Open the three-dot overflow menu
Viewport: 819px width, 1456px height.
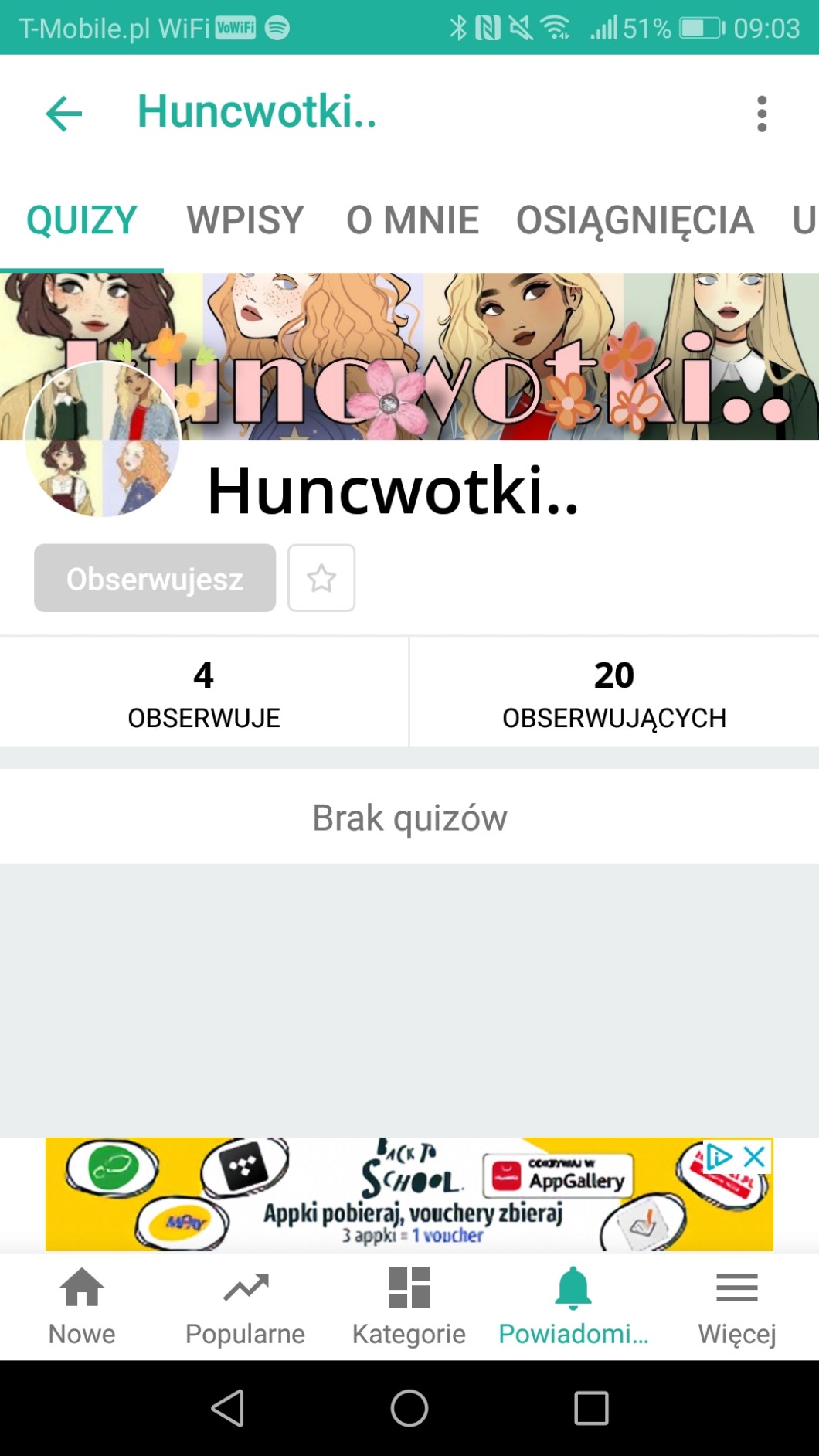pos(762,114)
